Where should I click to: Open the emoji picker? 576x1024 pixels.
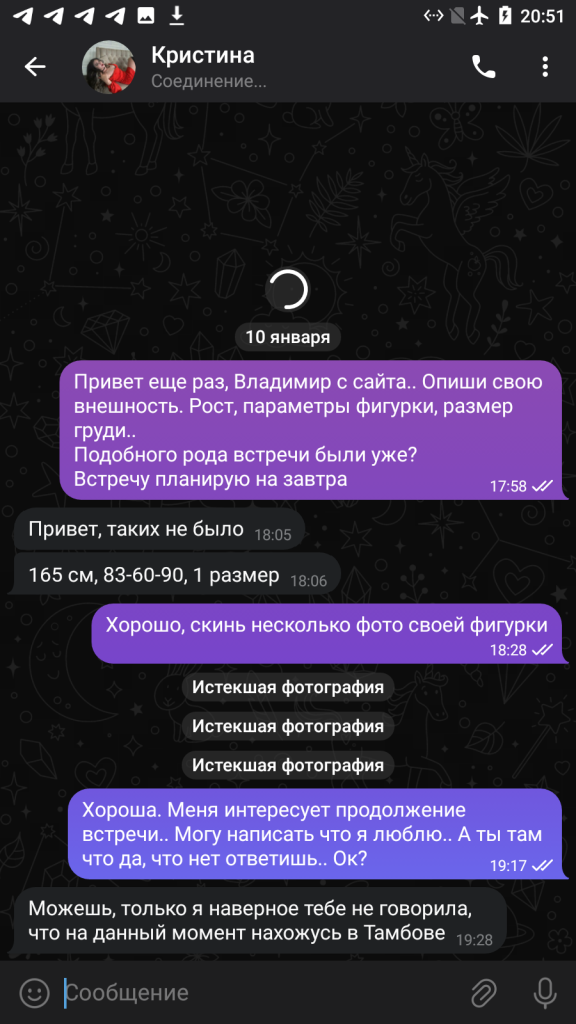(34, 993)
